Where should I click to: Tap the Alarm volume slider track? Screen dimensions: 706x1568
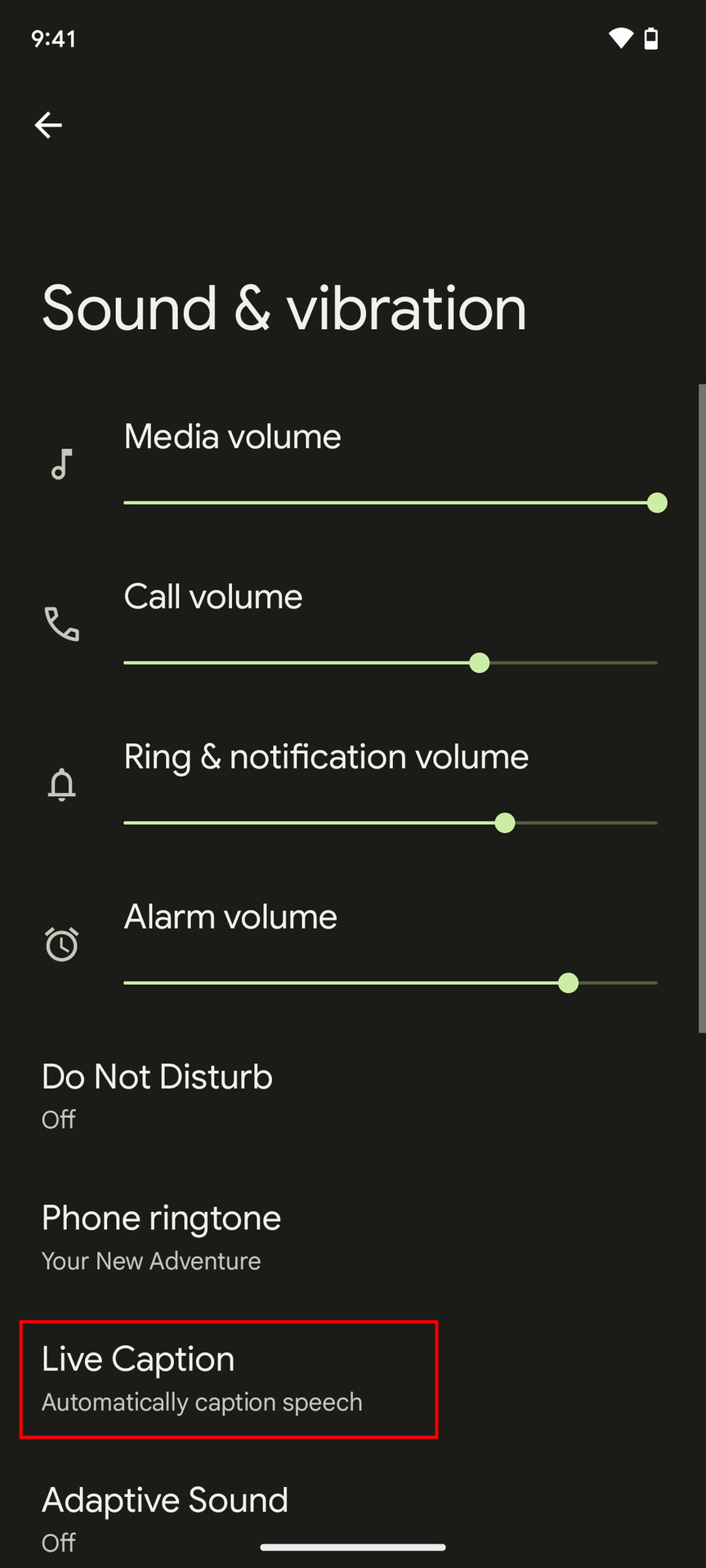coord(391,982)
